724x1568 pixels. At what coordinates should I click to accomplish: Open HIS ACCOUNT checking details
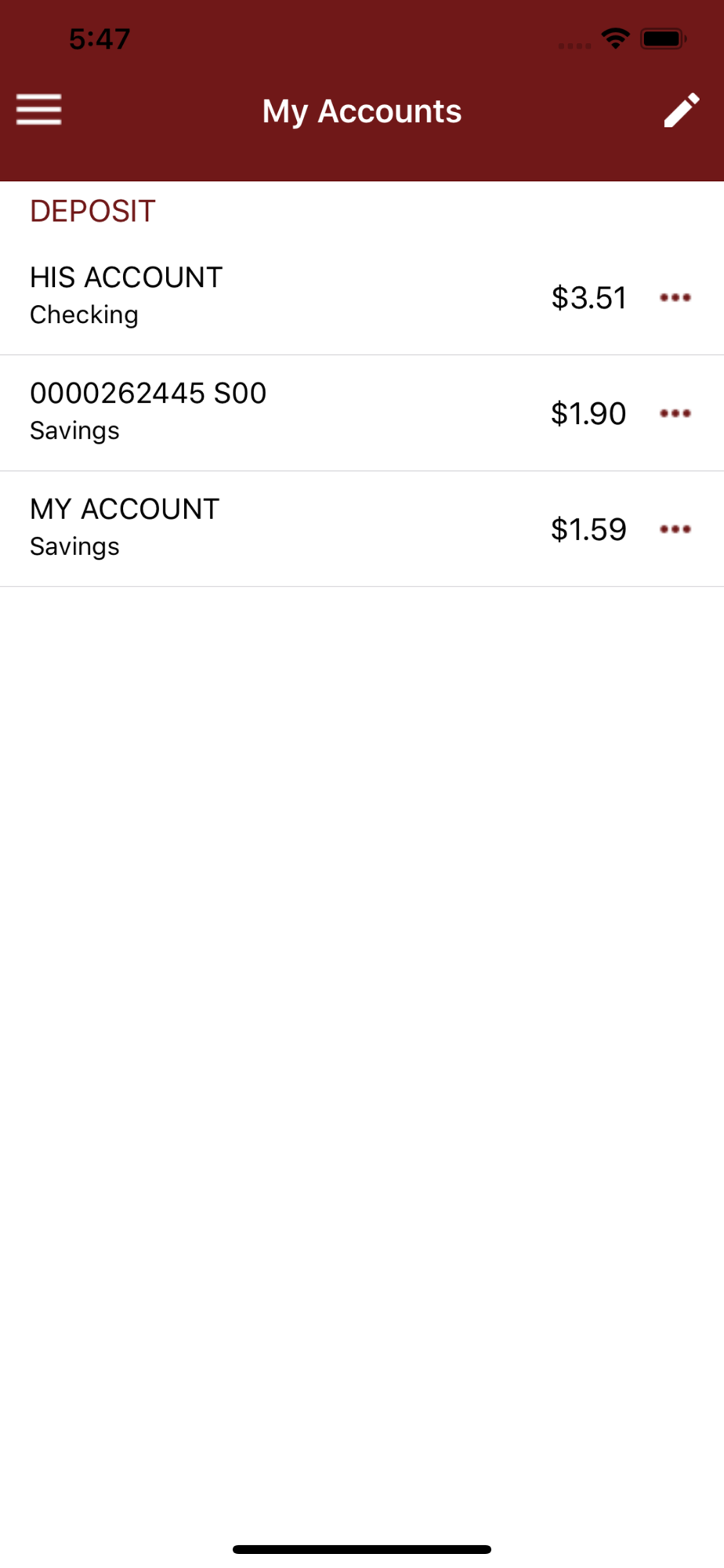(235, 296)
